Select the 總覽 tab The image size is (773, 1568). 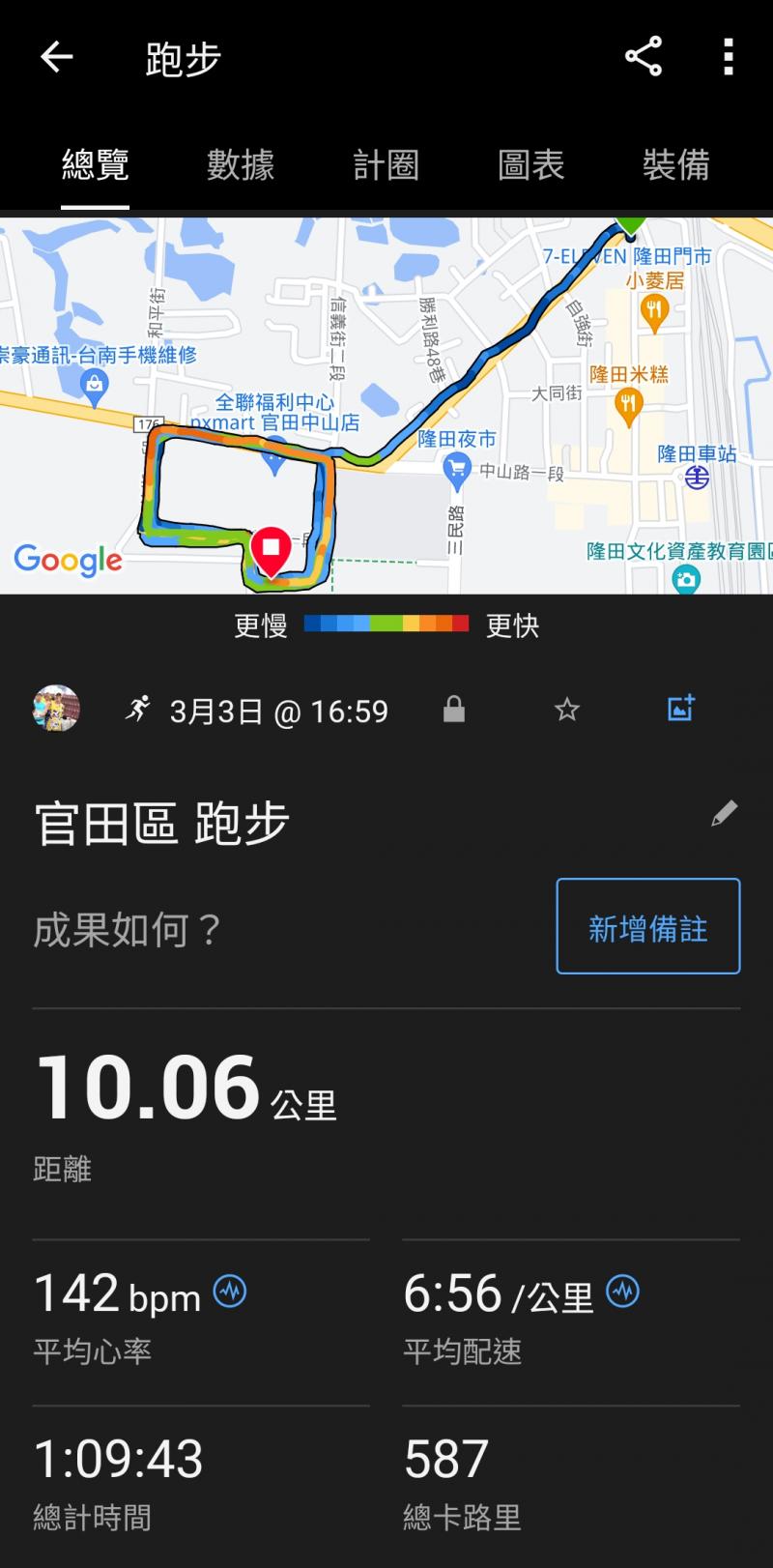coord(95,164)
